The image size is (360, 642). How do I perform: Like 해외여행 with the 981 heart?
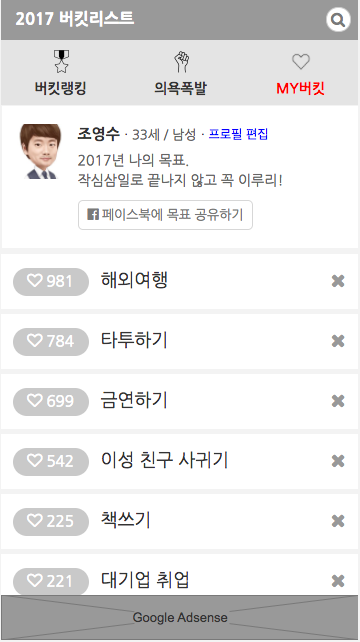[51, 281]
